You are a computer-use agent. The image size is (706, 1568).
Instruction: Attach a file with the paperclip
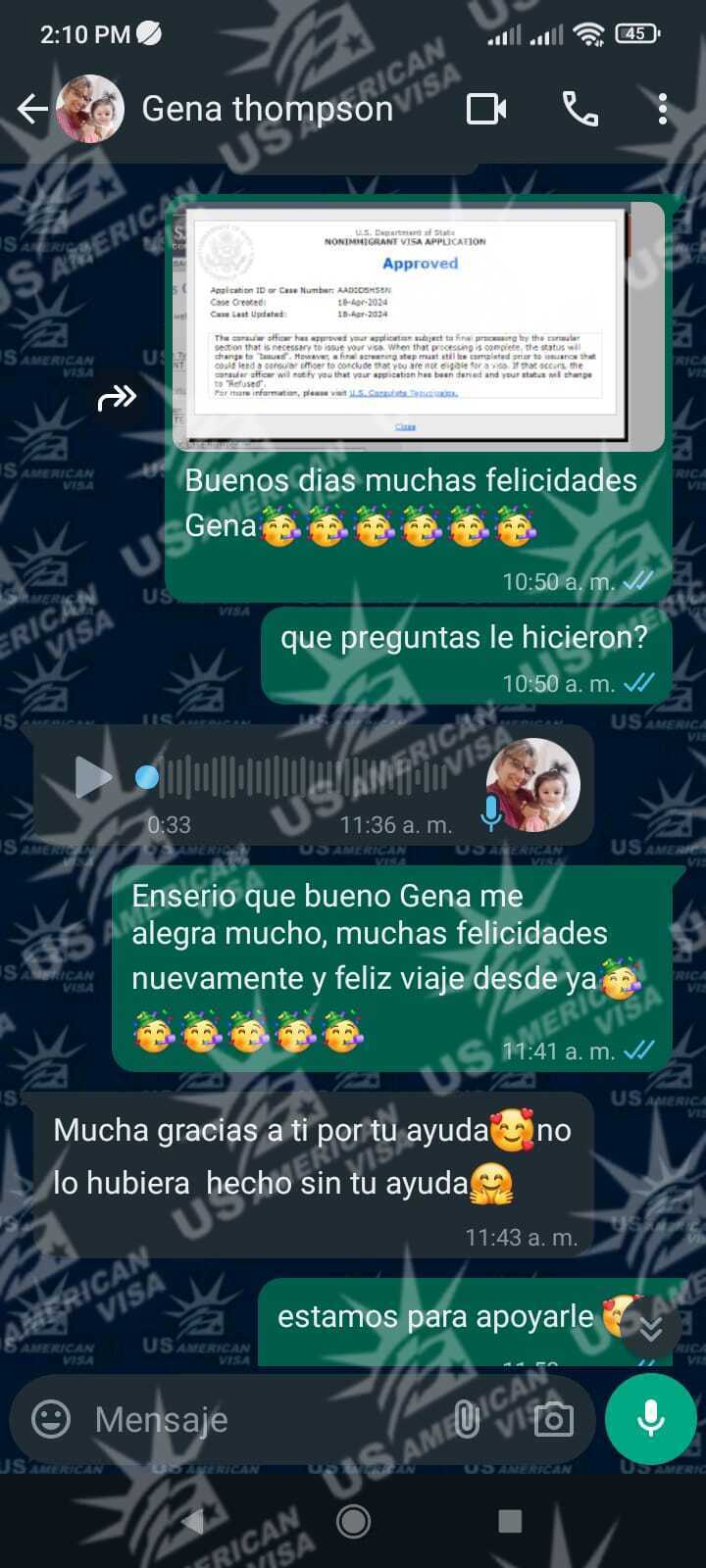[x=468, y=1419]
